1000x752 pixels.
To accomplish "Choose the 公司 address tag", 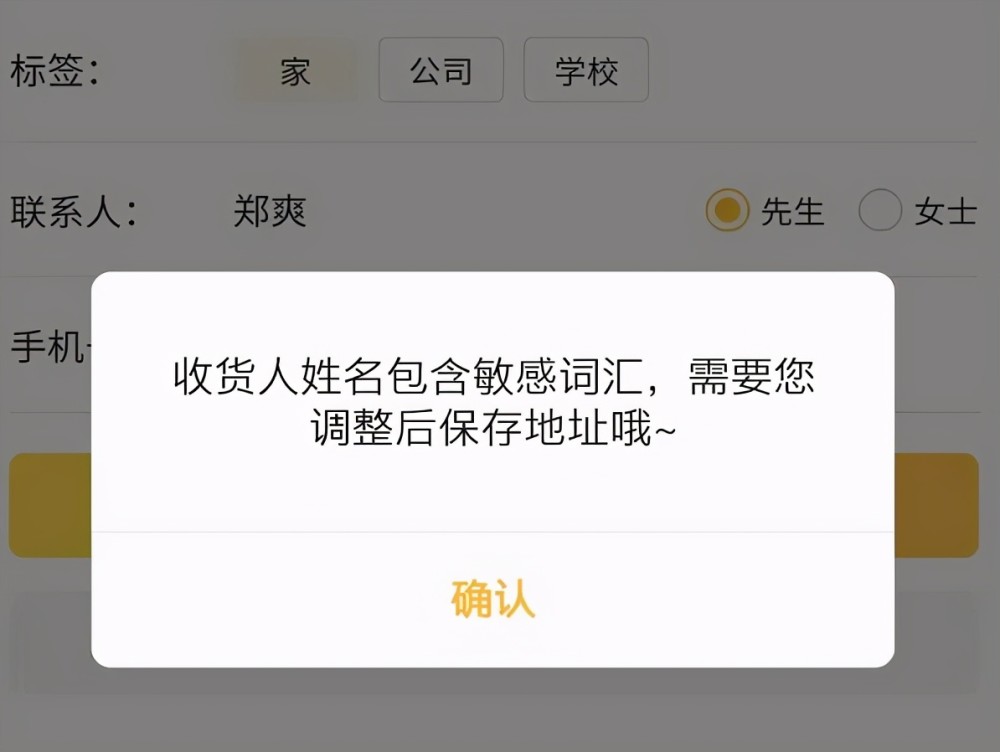I will click(x=440, y=71).
